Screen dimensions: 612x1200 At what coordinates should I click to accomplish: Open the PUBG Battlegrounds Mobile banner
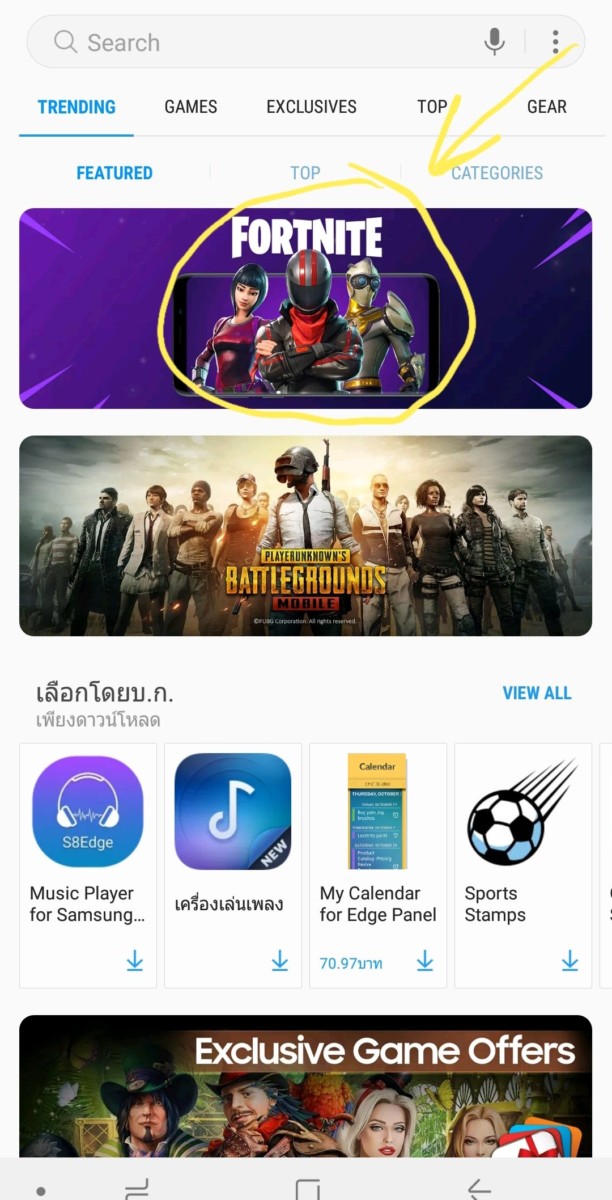[x=305, y=536]
